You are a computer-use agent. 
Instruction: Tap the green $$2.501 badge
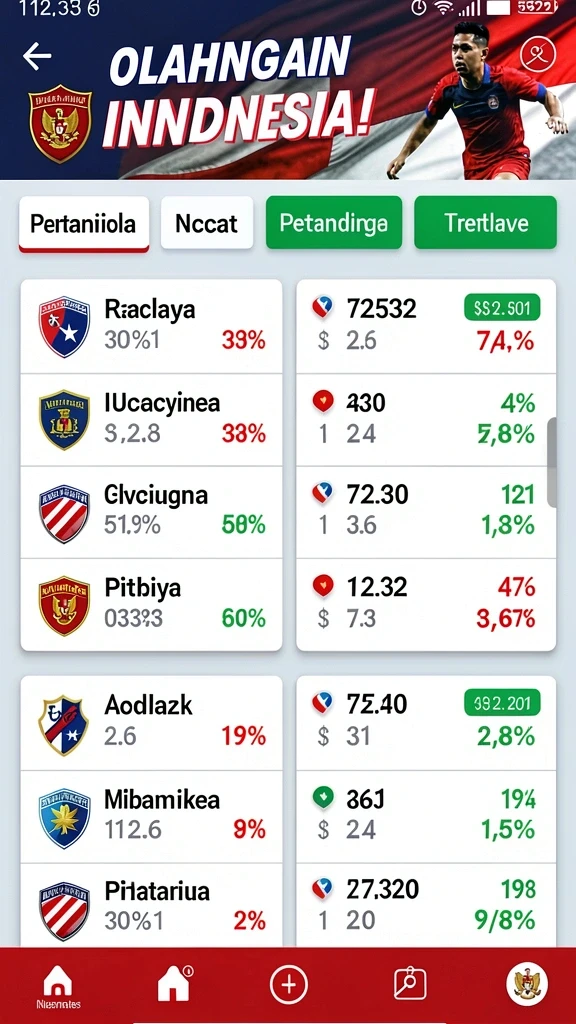coord(502,307)
